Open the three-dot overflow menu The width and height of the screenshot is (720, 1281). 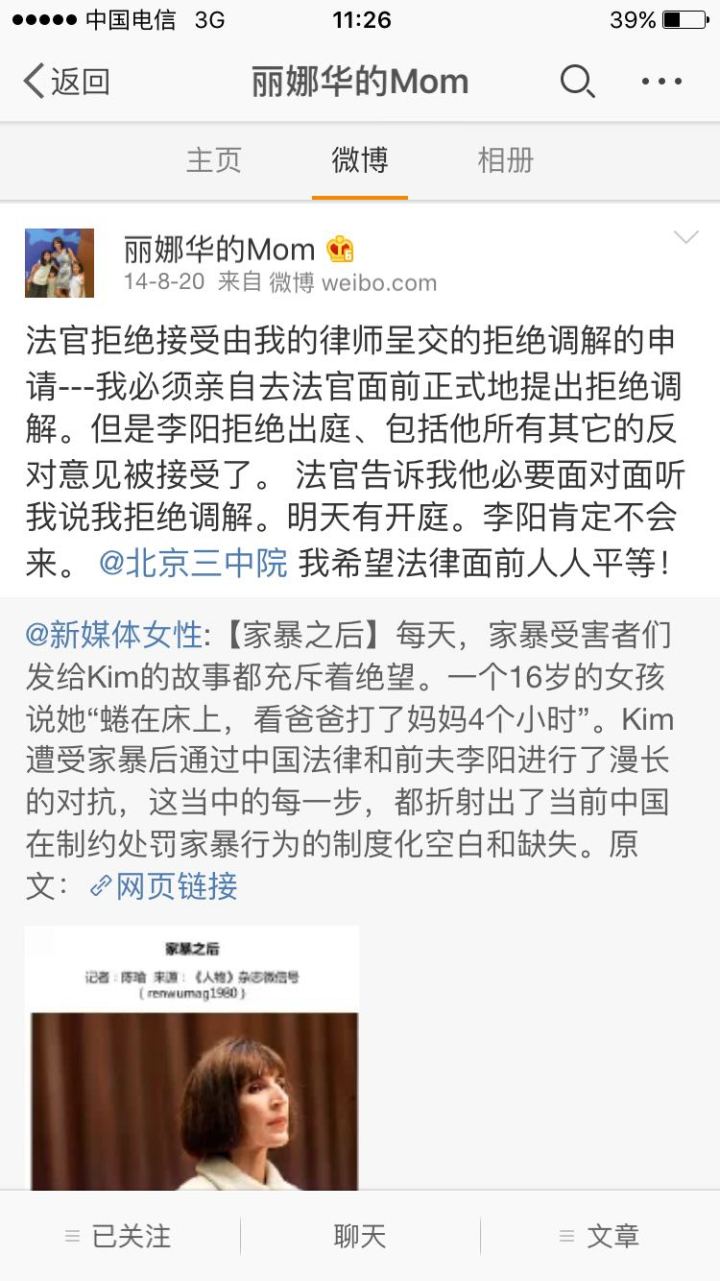[662, 82]
